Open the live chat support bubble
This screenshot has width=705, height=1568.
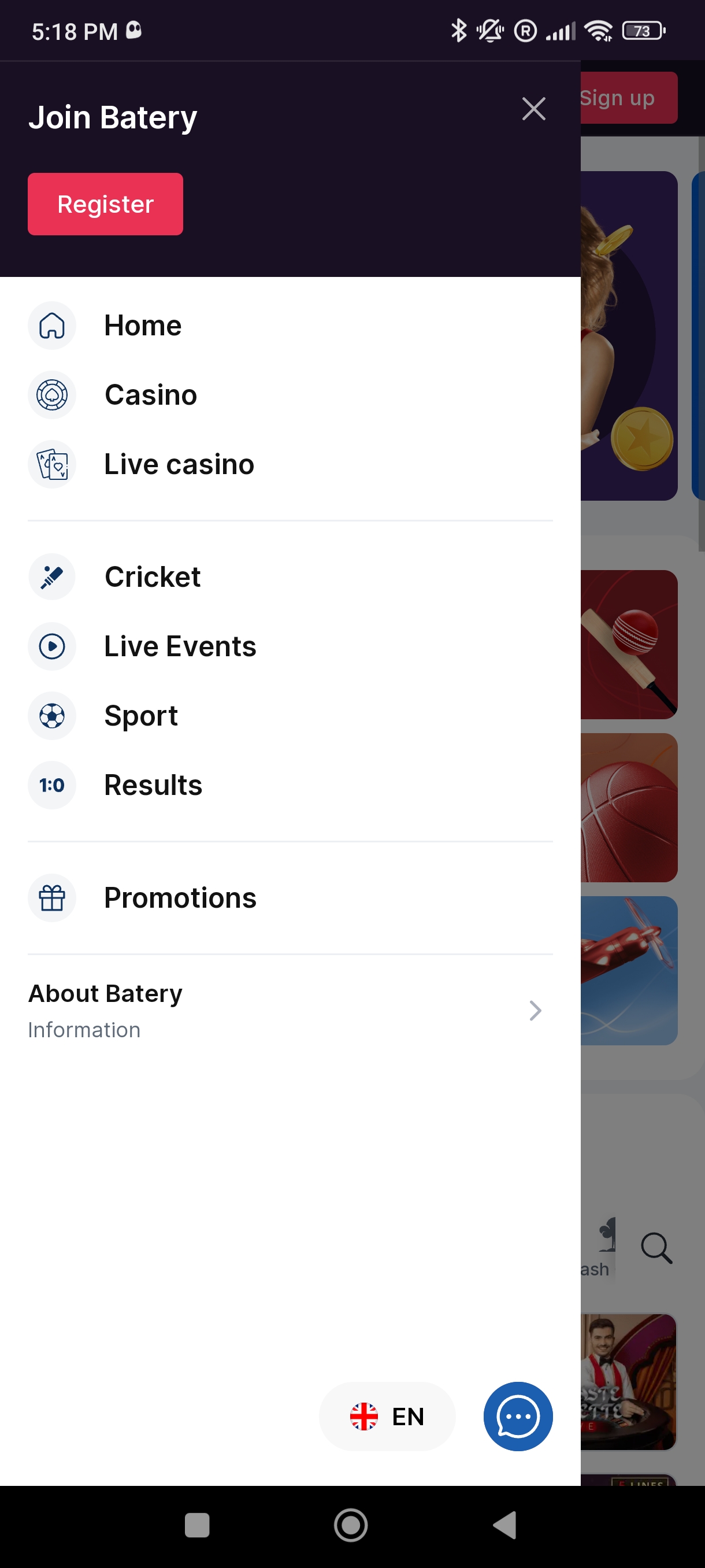[518, 1417]
